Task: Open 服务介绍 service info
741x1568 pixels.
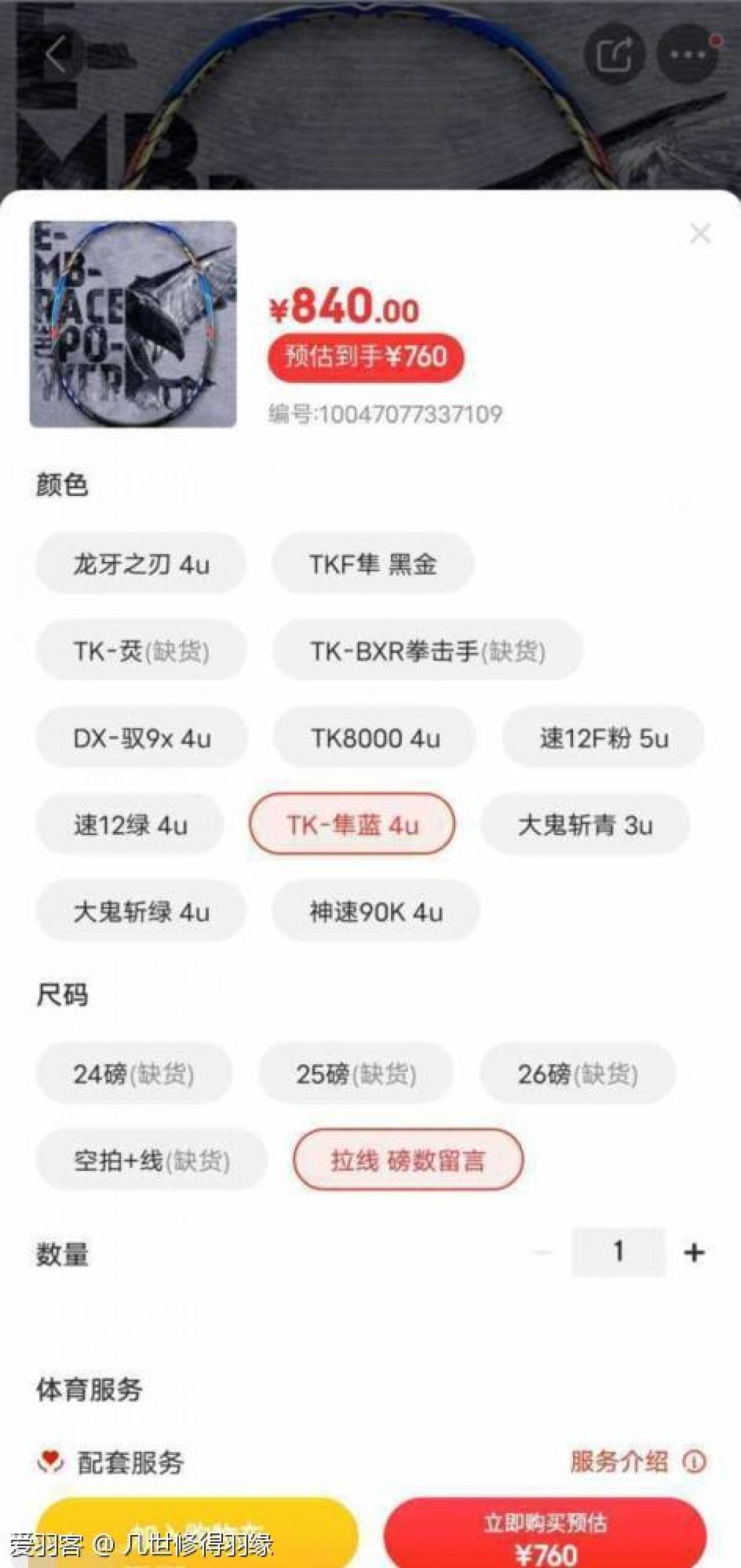Action: point(636,1462)
